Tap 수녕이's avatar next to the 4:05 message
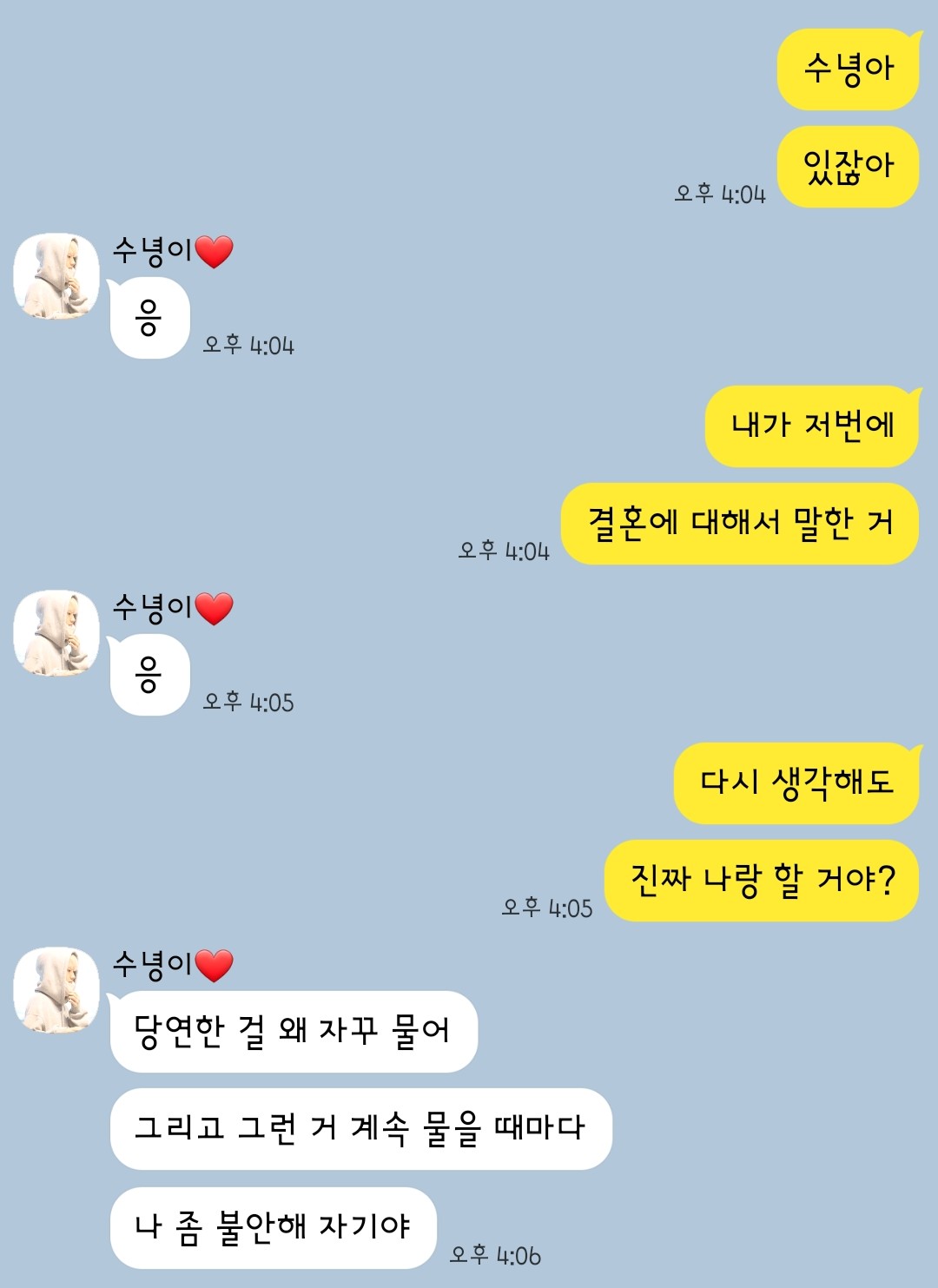Viewport: 938px width, 1288px height. (56, 633)
